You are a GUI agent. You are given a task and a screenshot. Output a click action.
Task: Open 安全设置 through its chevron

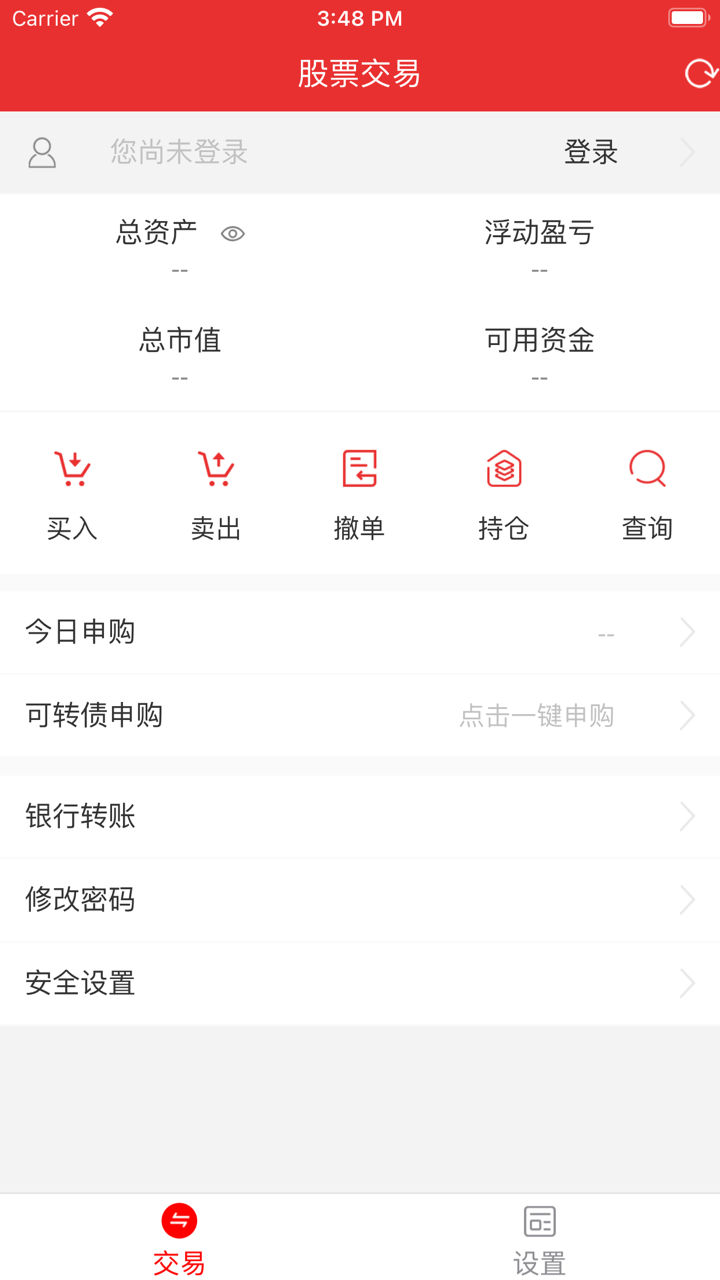click(686, 983)
